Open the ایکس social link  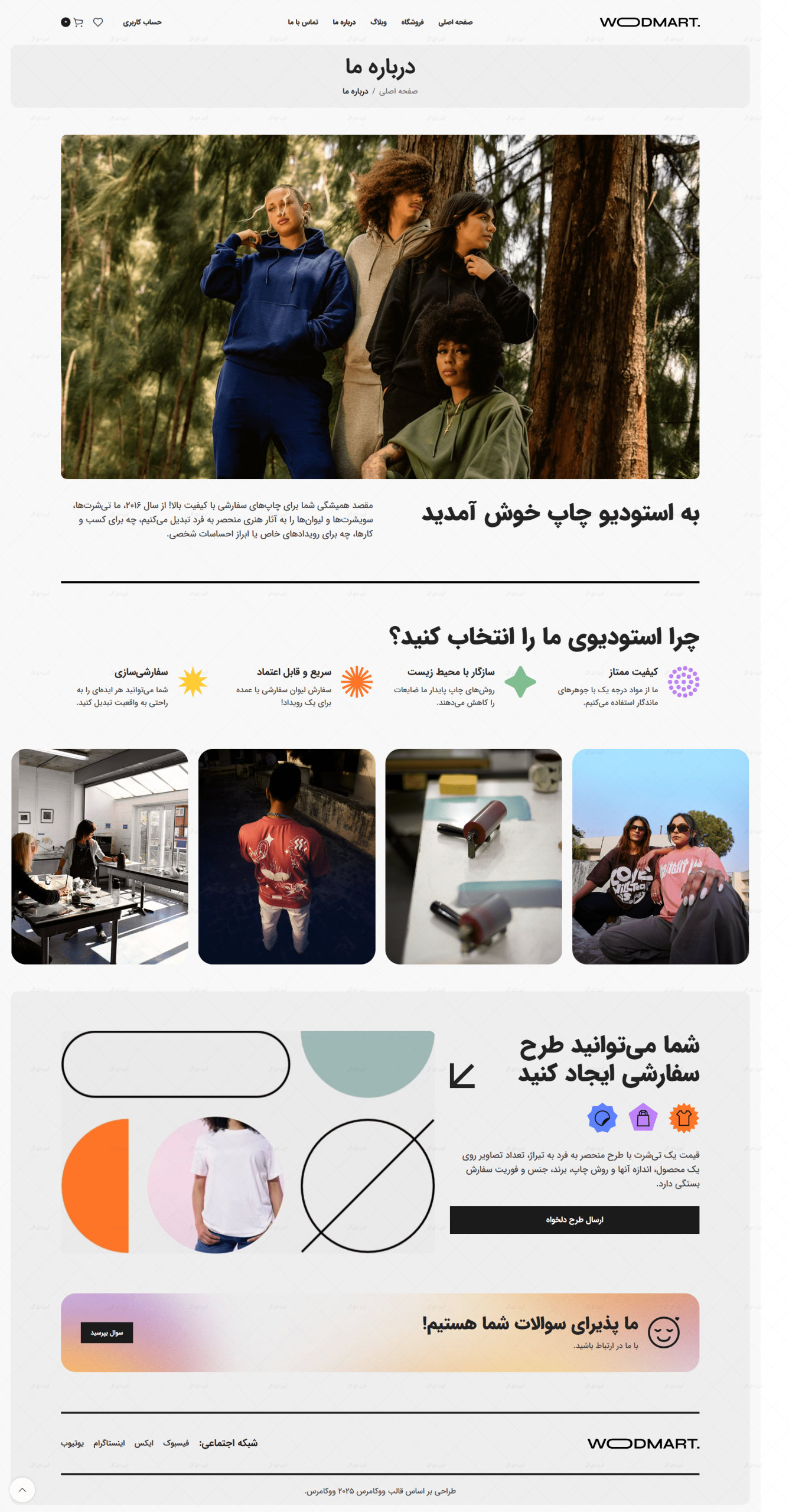[x=144, y=1443]
